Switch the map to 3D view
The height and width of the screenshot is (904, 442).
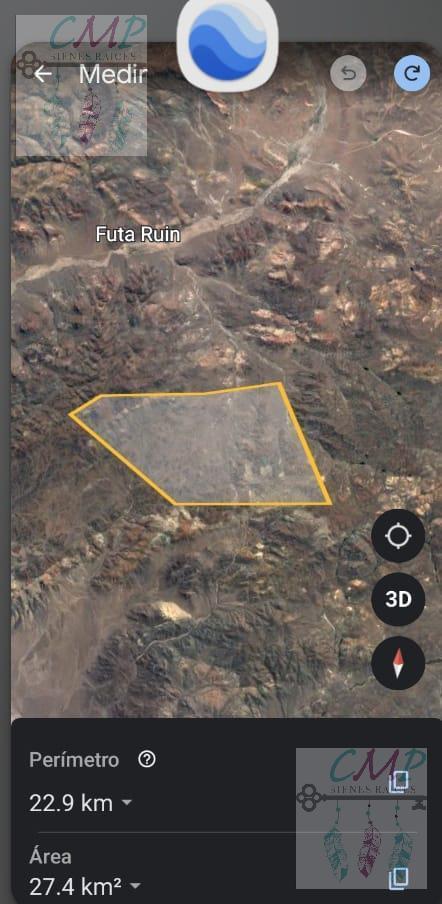point(398,600)
